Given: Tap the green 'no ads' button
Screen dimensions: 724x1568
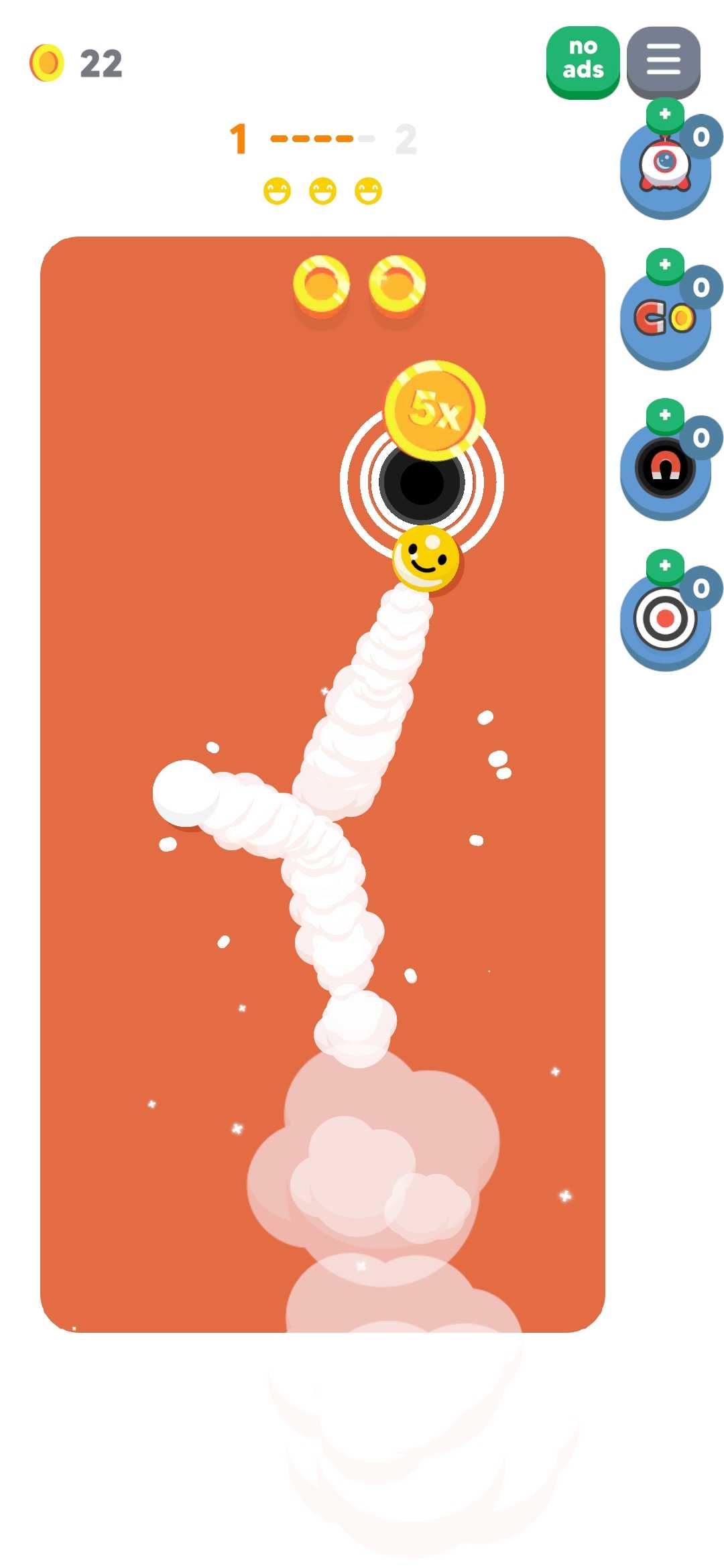Looking at the screenshot, I should [x=583, y=60].
